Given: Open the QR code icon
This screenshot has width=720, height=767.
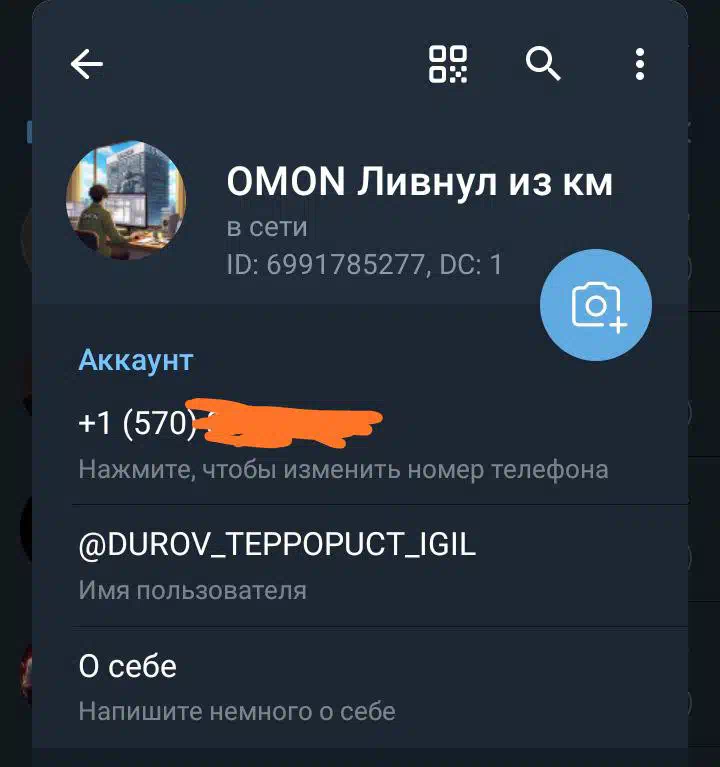Looking at the screenshot, I should pyautogui.click(x=448, y=64).
